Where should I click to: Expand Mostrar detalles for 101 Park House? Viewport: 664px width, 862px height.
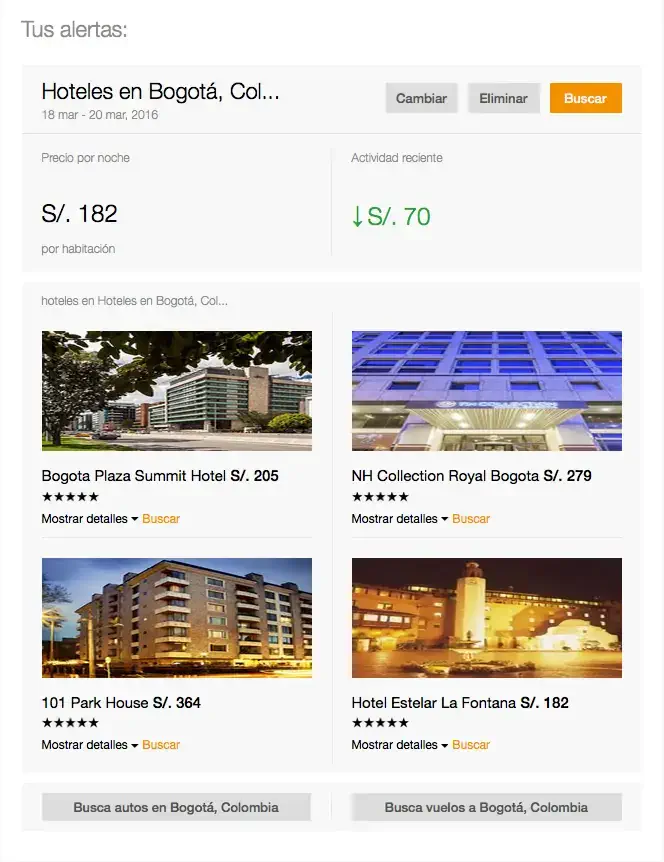point(89,745)
